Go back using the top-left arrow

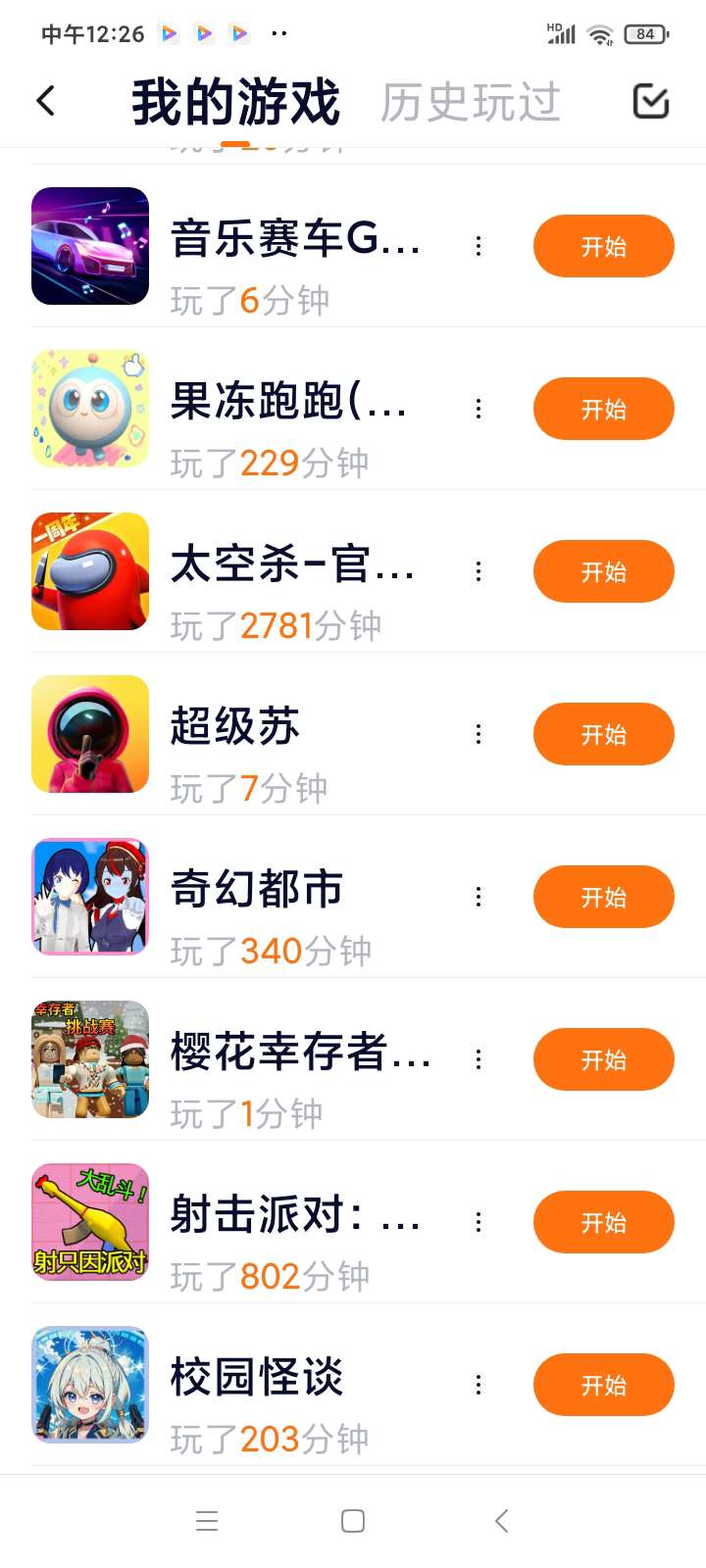pos(46,101)
